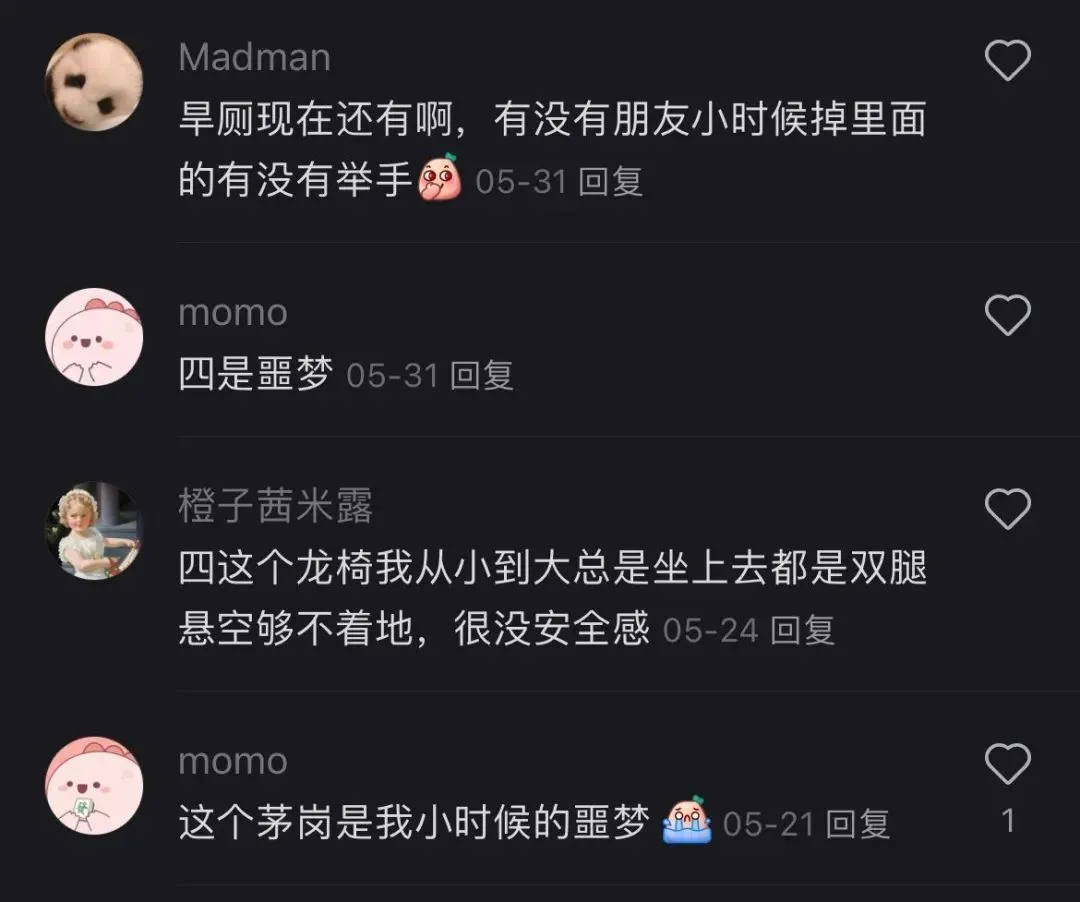View 橙子茜米露's avatar
Screen dimensions: 1080x902
point(94,530)
